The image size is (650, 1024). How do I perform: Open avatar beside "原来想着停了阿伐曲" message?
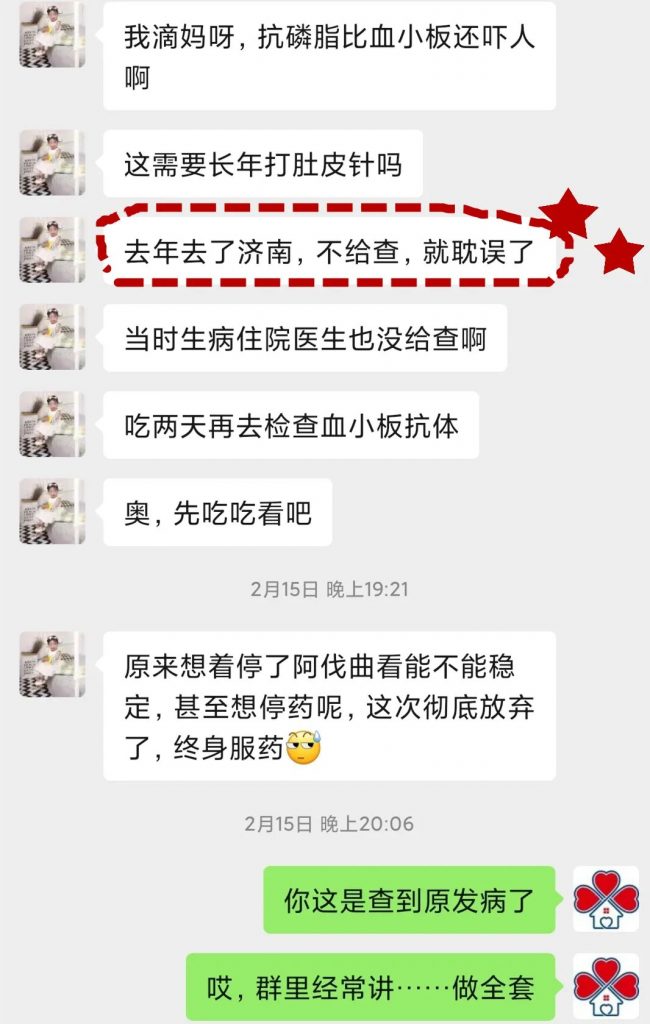(x=52, y=665)
